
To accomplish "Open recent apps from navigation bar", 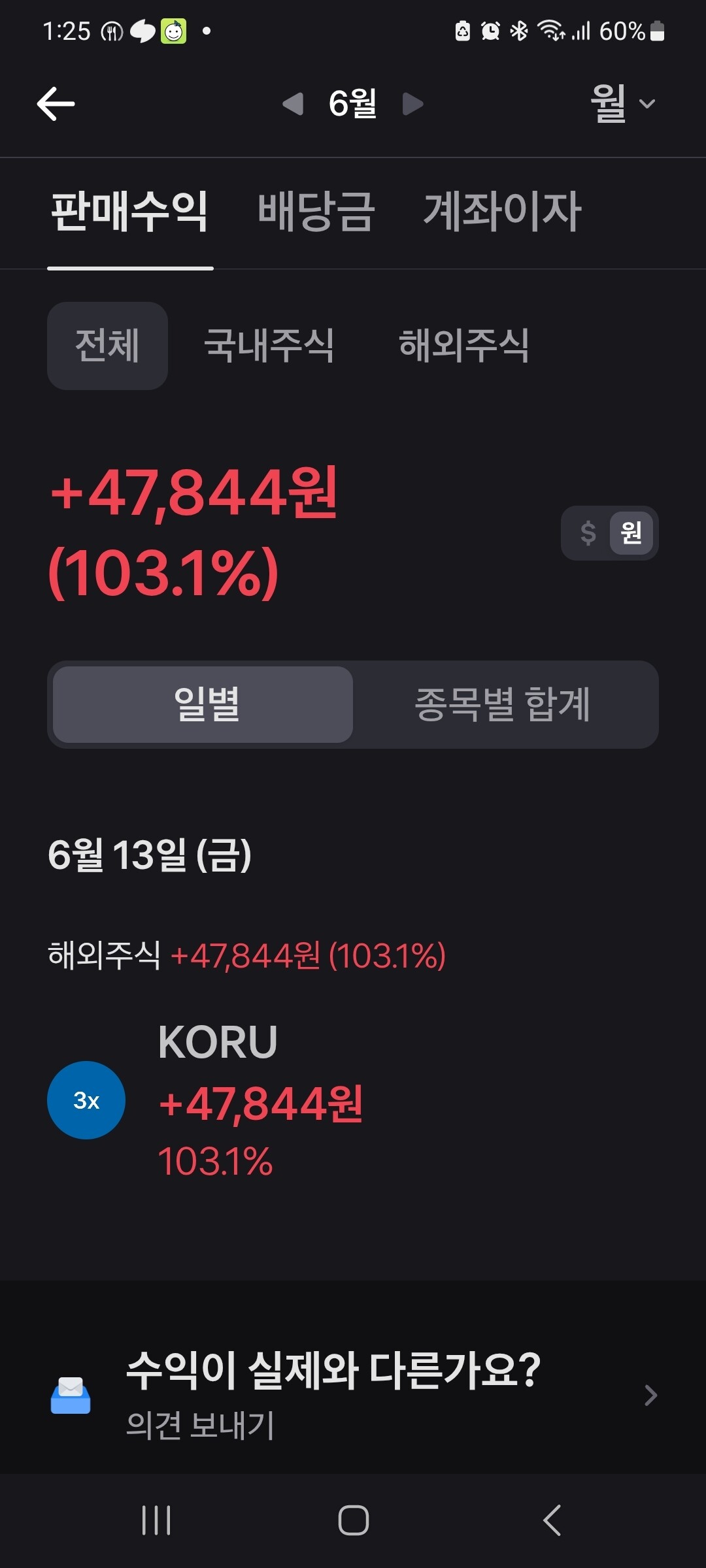I will point(156,1520).
